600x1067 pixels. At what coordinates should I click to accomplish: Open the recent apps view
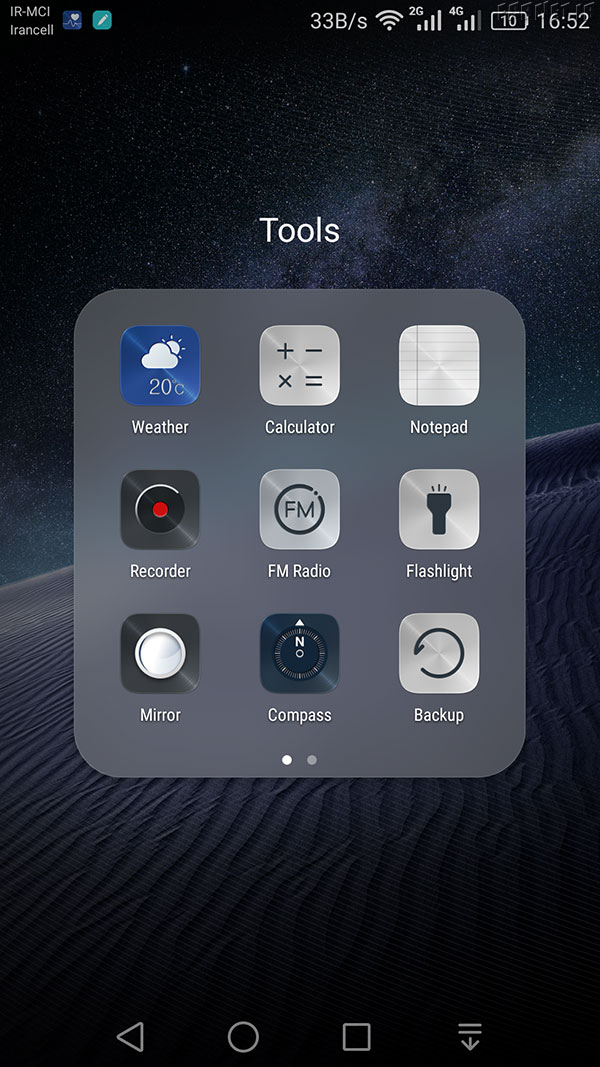click(356, 1037)
